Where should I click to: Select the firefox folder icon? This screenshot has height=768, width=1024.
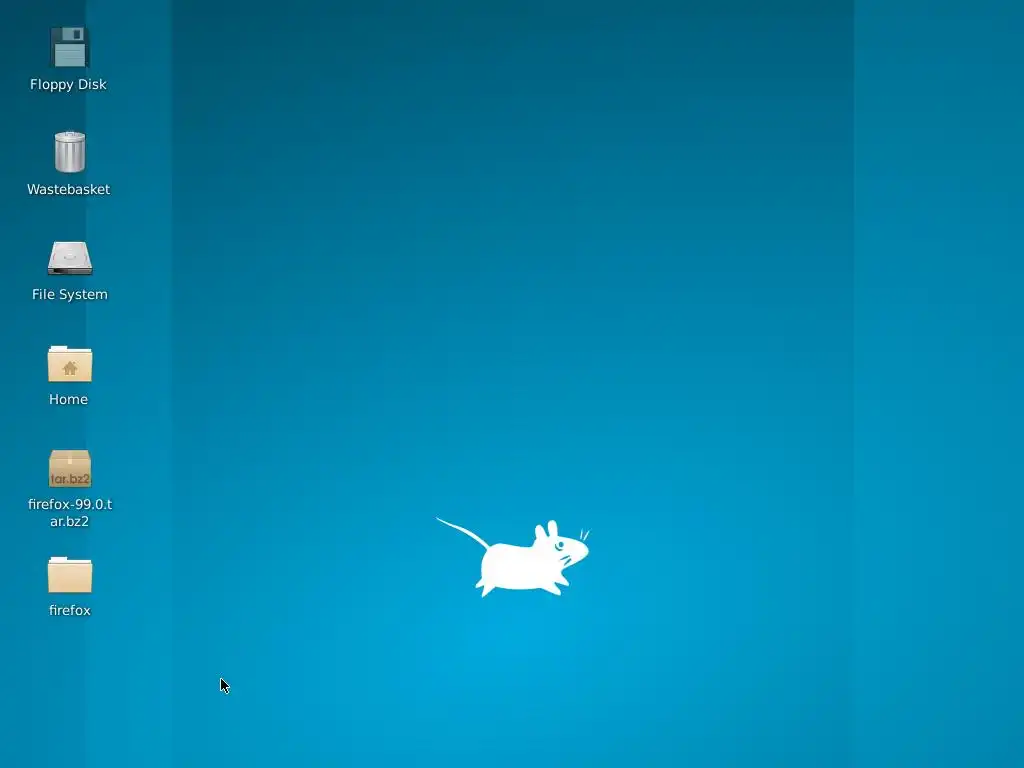[69, 575]
